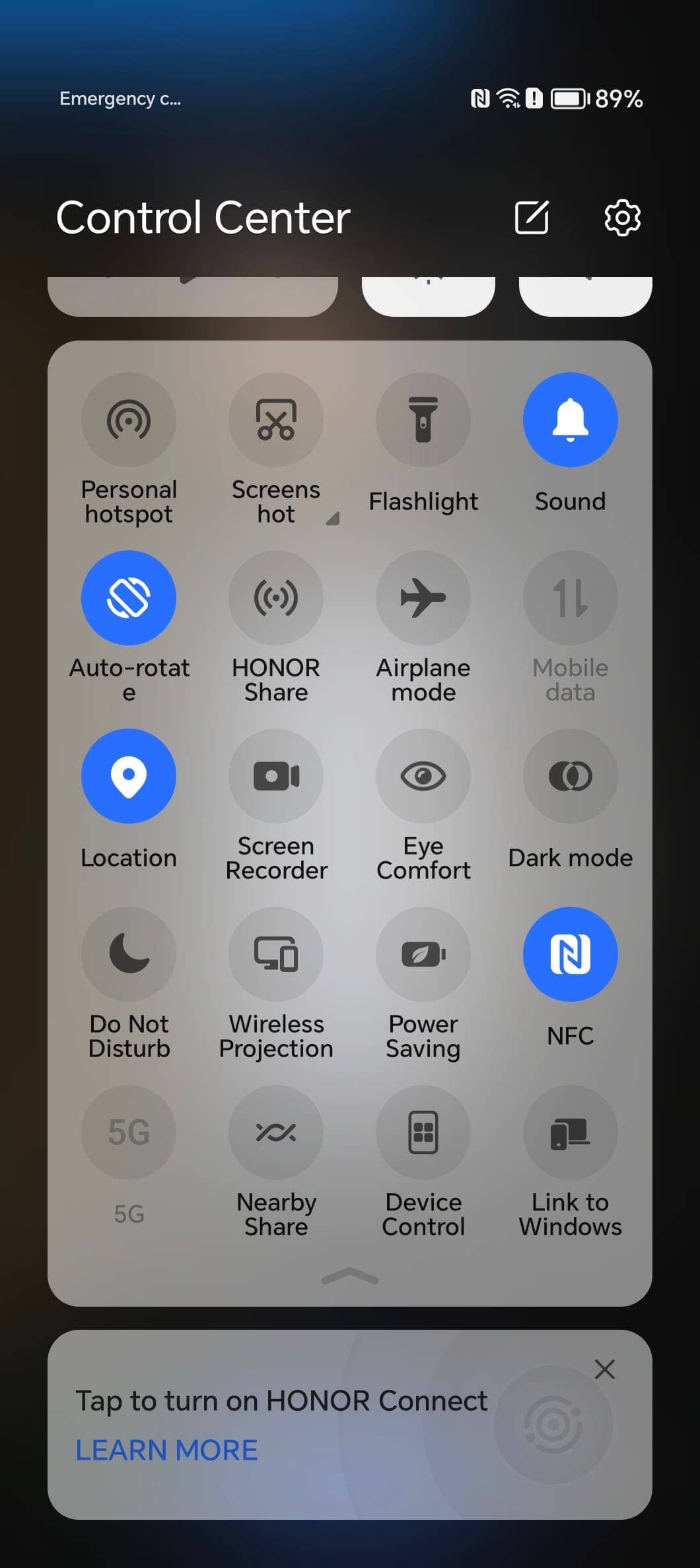700x1568 pixels.
Task: Toggle the Sound bell off
Action: click(571, 420)
